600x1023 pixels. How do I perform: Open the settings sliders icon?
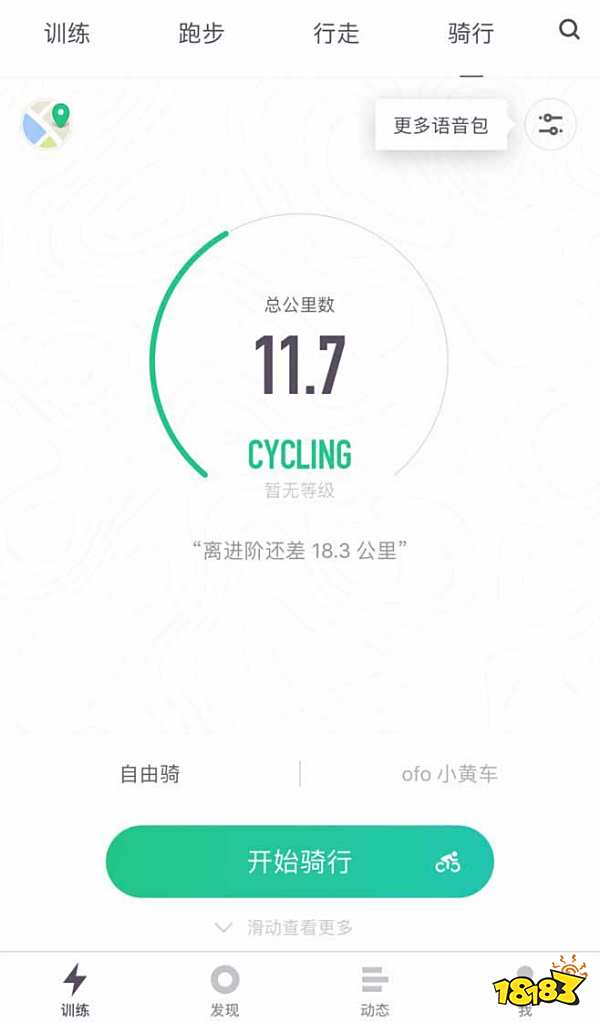tap(550, 125)
